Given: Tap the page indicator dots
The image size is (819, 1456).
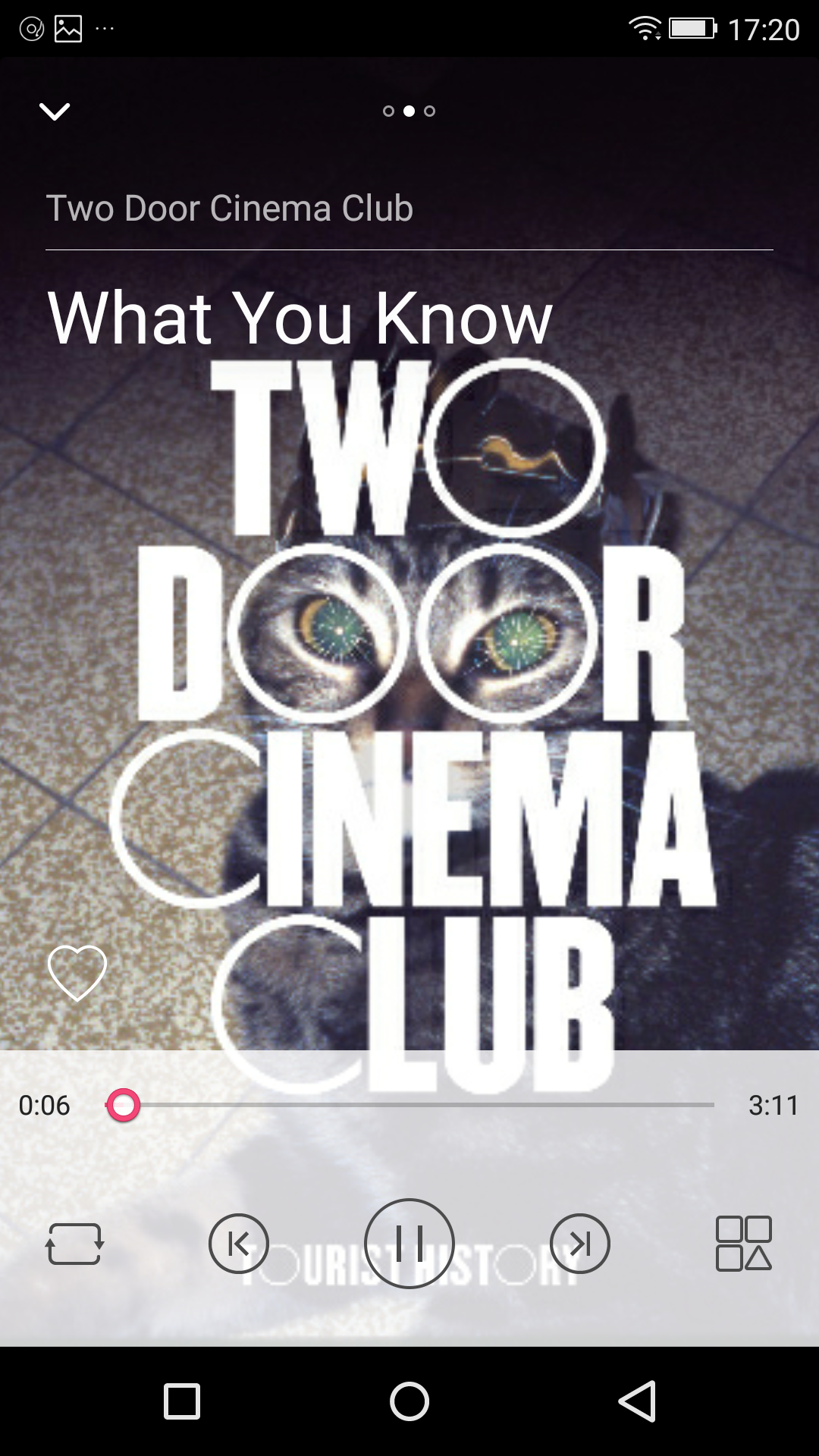Looking at the screenshot, I should click(409, 111).
